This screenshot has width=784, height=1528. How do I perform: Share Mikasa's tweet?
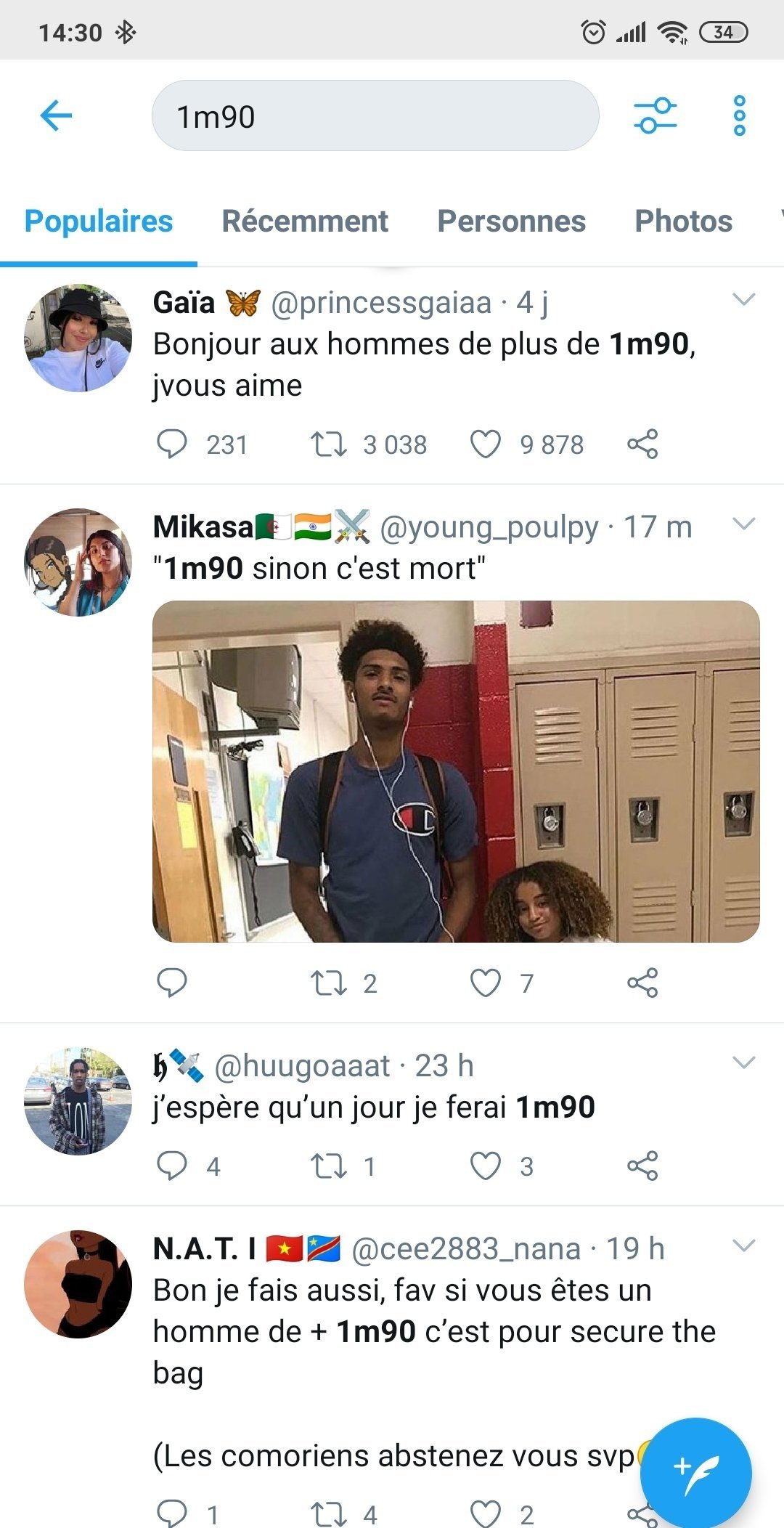point(642,983)
